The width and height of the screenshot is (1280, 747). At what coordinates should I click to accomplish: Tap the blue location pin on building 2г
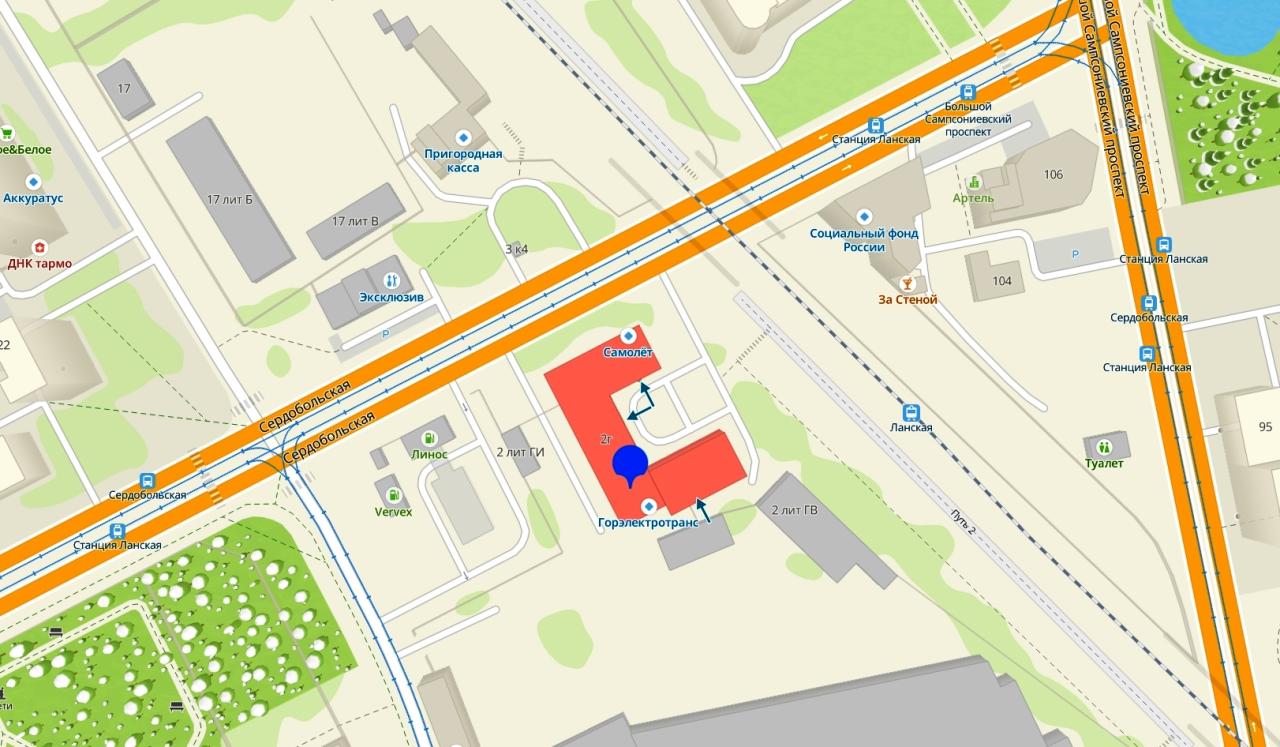630,464
